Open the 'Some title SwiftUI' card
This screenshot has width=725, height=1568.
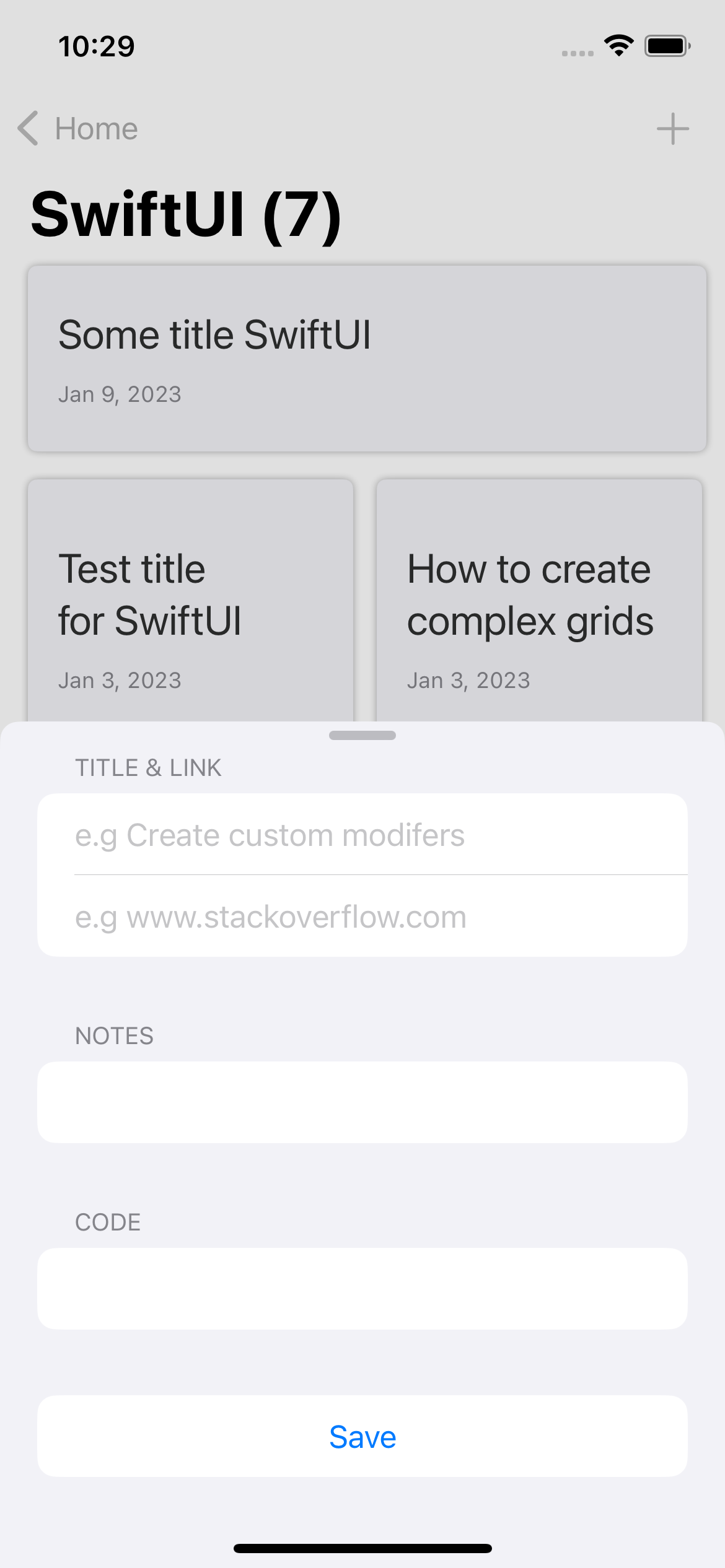[367, 359]
